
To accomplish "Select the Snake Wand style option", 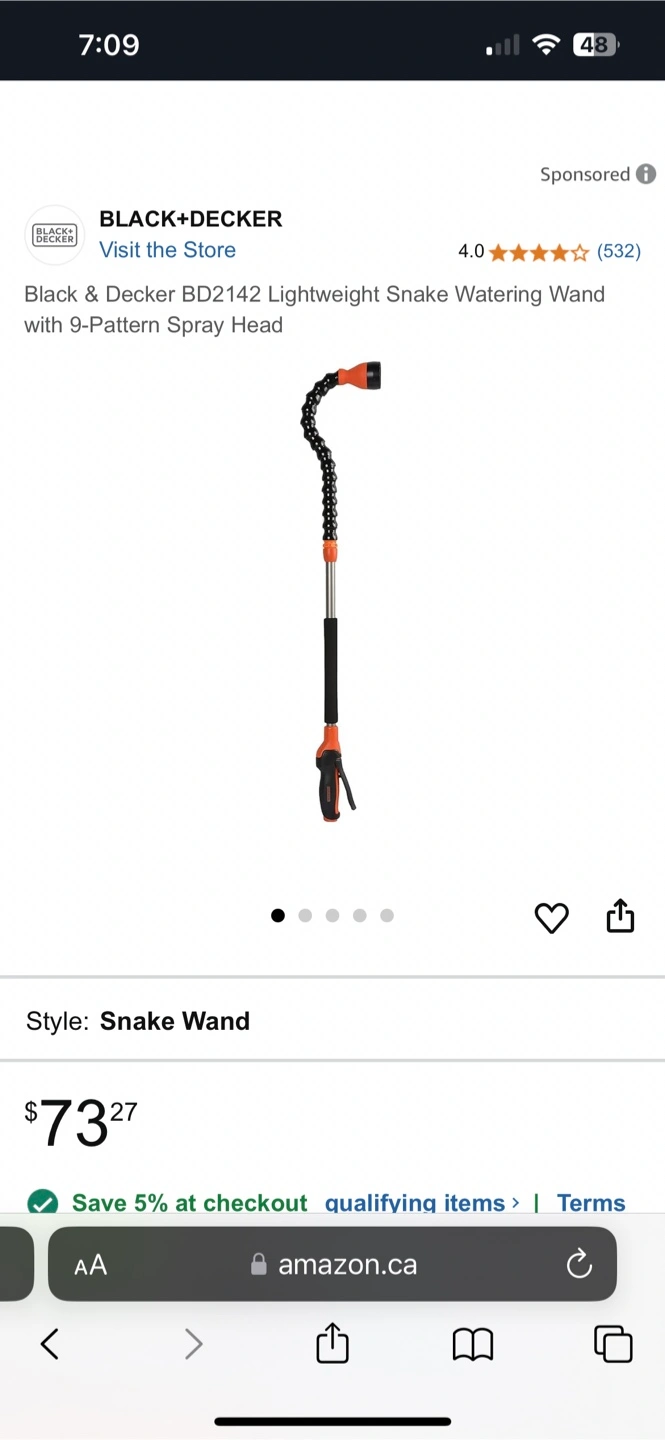I will (174, 1021).
